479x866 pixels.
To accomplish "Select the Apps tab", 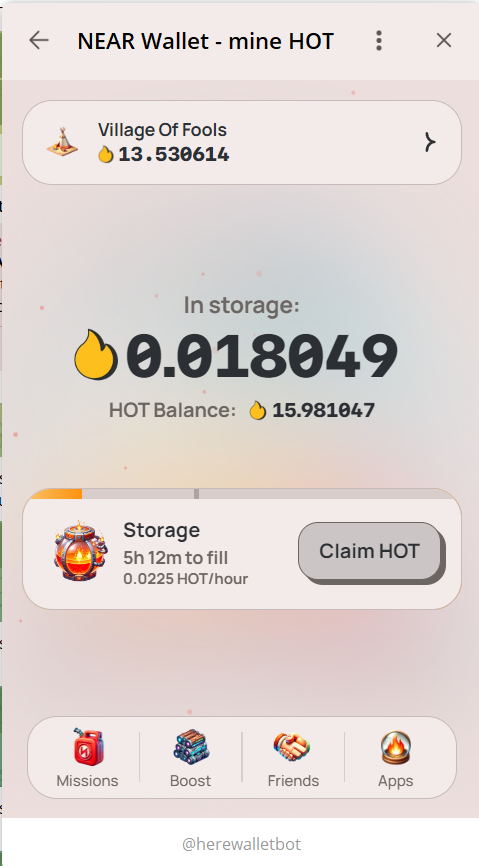I will (396, 758).
